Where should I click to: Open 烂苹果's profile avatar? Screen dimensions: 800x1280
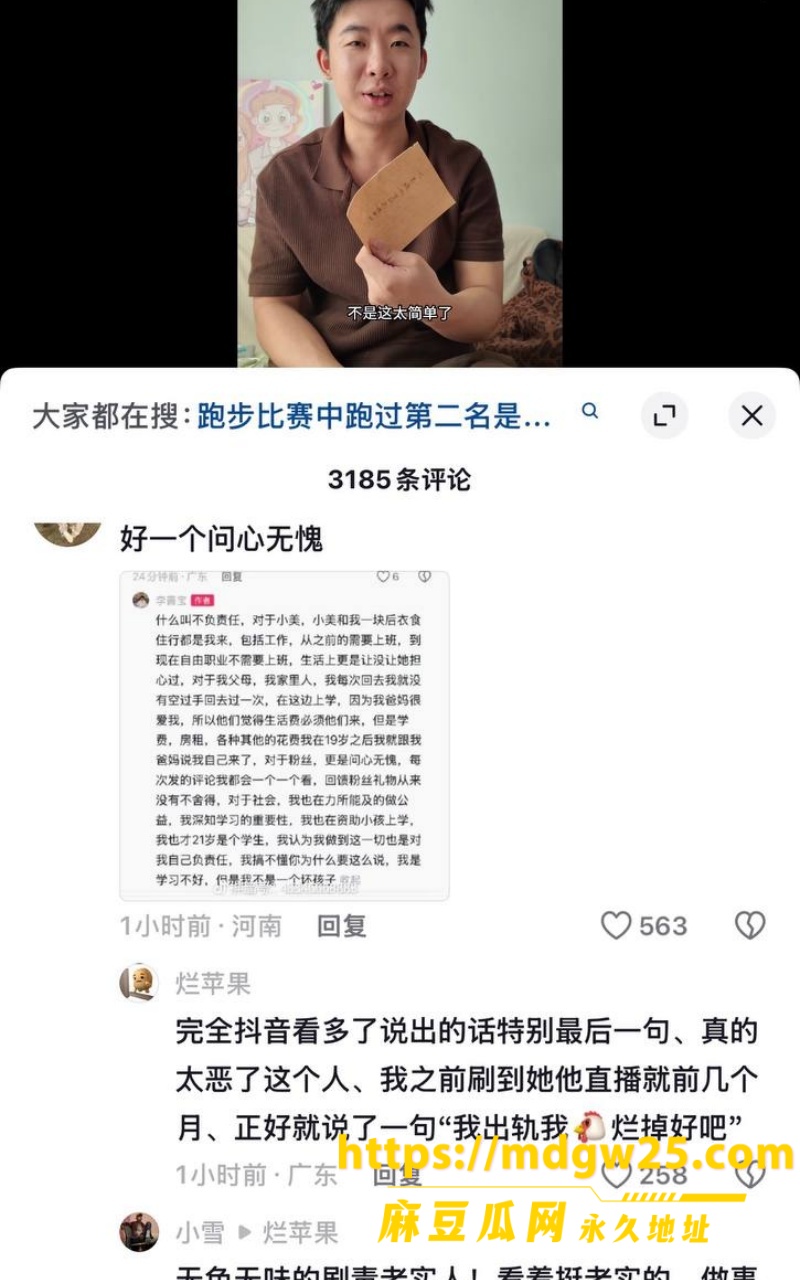point(139,983)
